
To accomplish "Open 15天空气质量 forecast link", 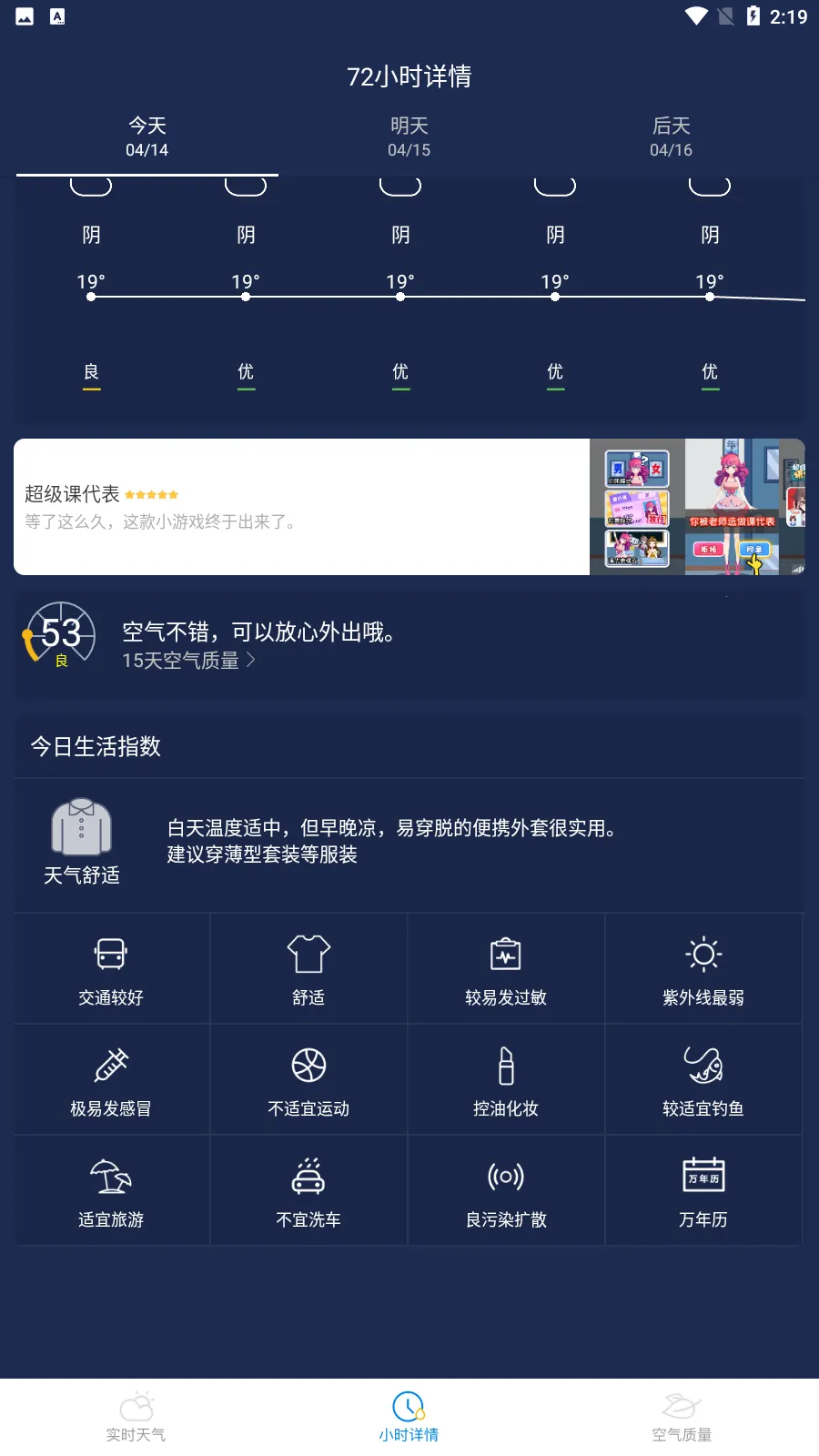I will pyautogui.click(x=188, y=661).
